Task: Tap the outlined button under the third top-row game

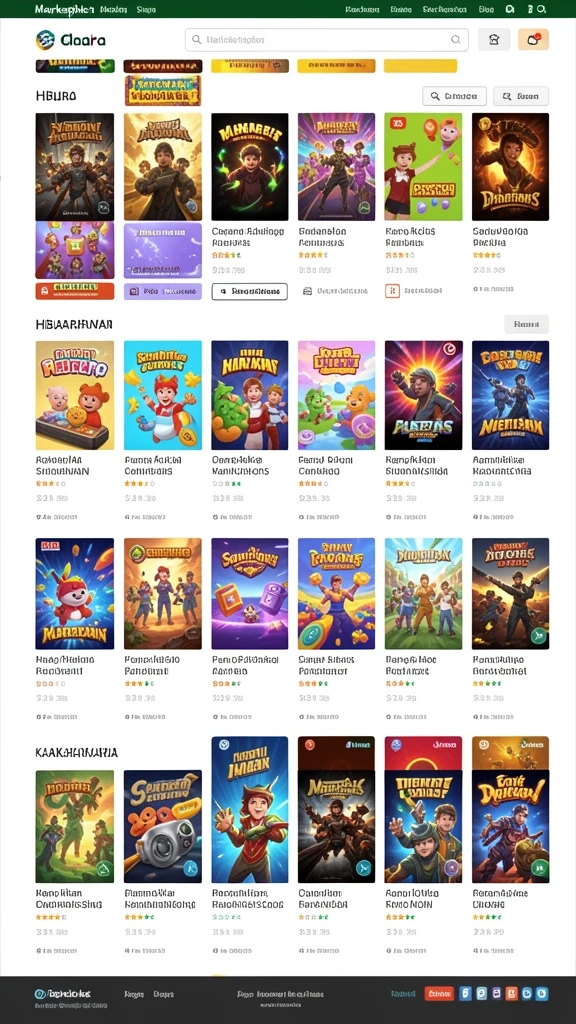Action: click(x=249, y=291)
